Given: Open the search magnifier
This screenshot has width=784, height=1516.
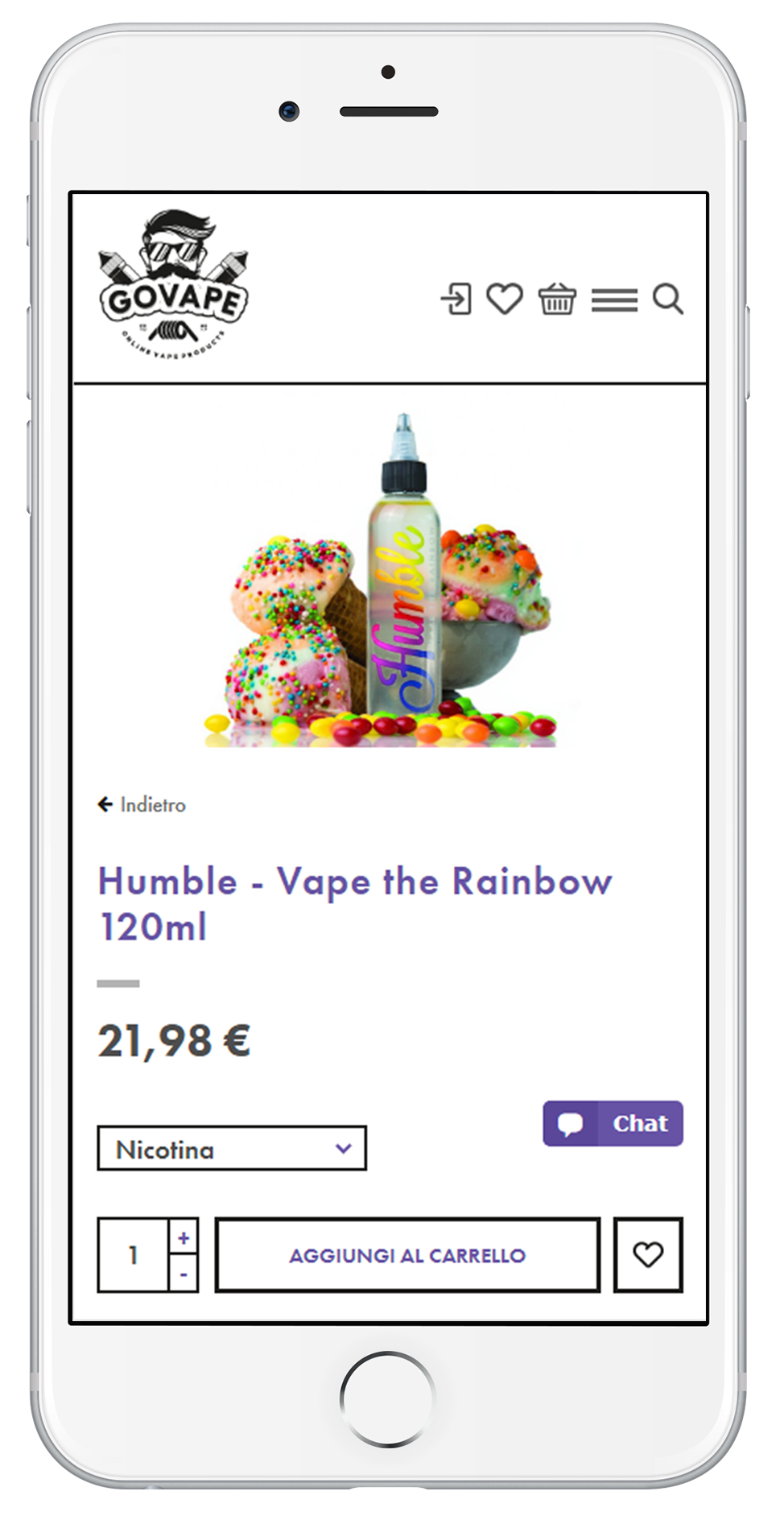Looking at the screenshot, I should [667, 299].
